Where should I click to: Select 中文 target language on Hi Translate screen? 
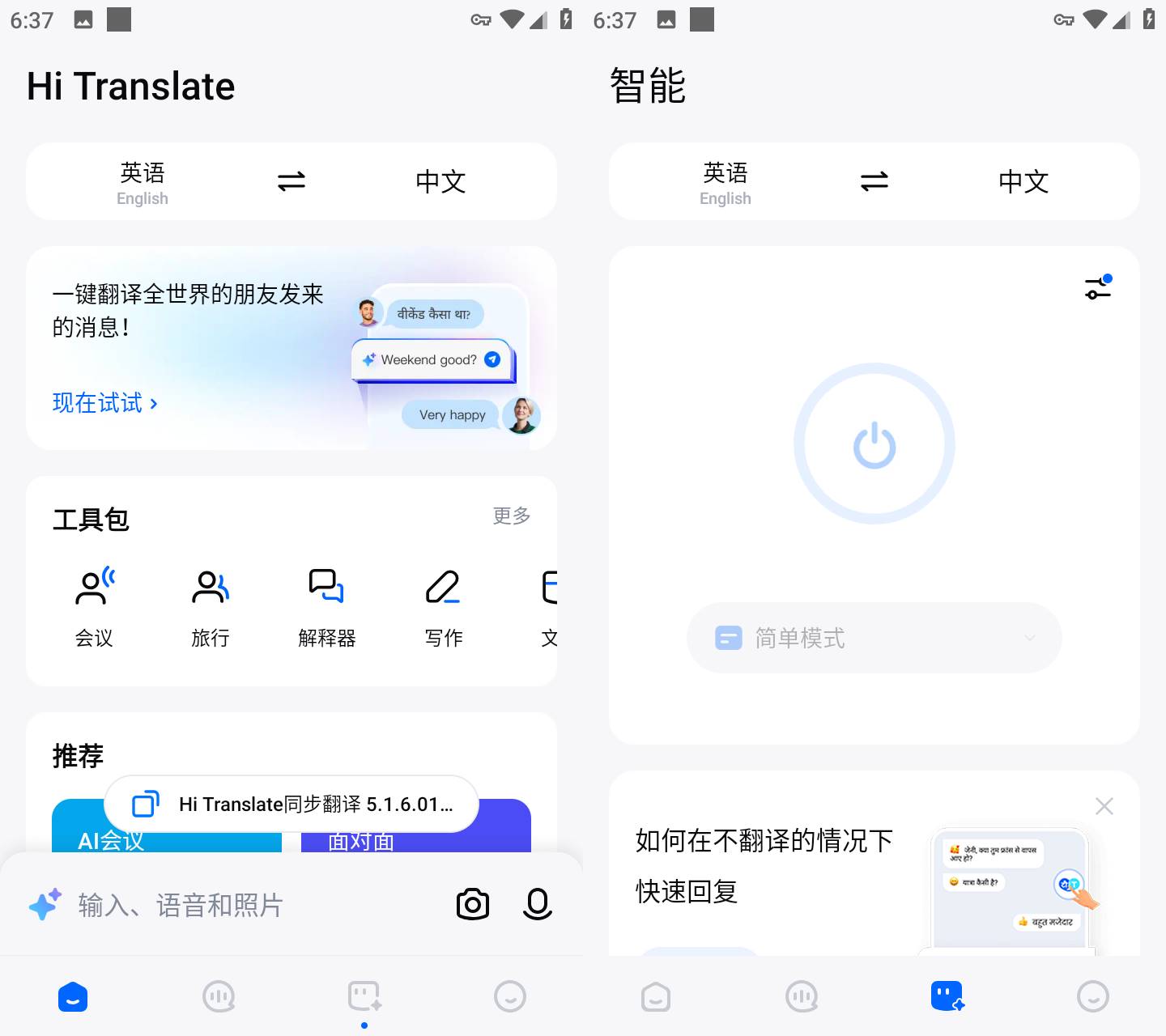tap(440, 181)
